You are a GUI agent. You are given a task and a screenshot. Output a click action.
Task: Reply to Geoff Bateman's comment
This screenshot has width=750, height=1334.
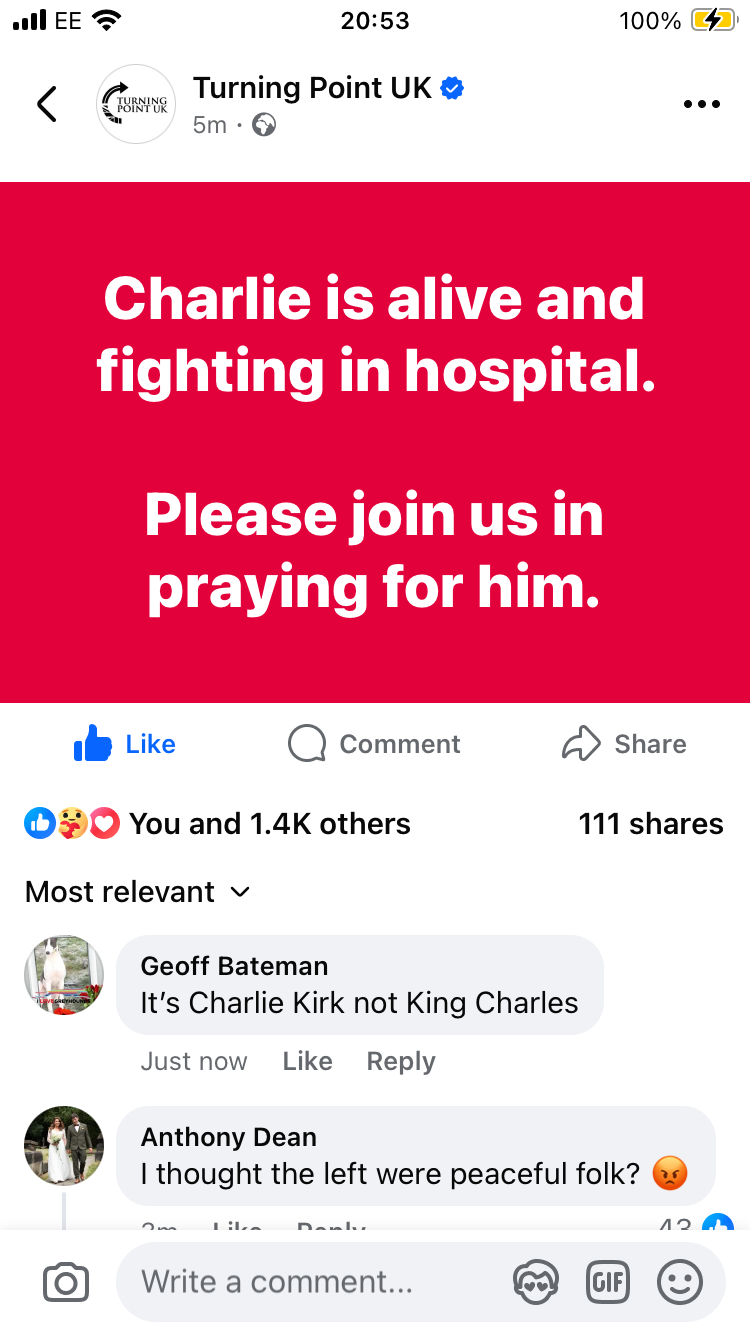(401, 1061)
